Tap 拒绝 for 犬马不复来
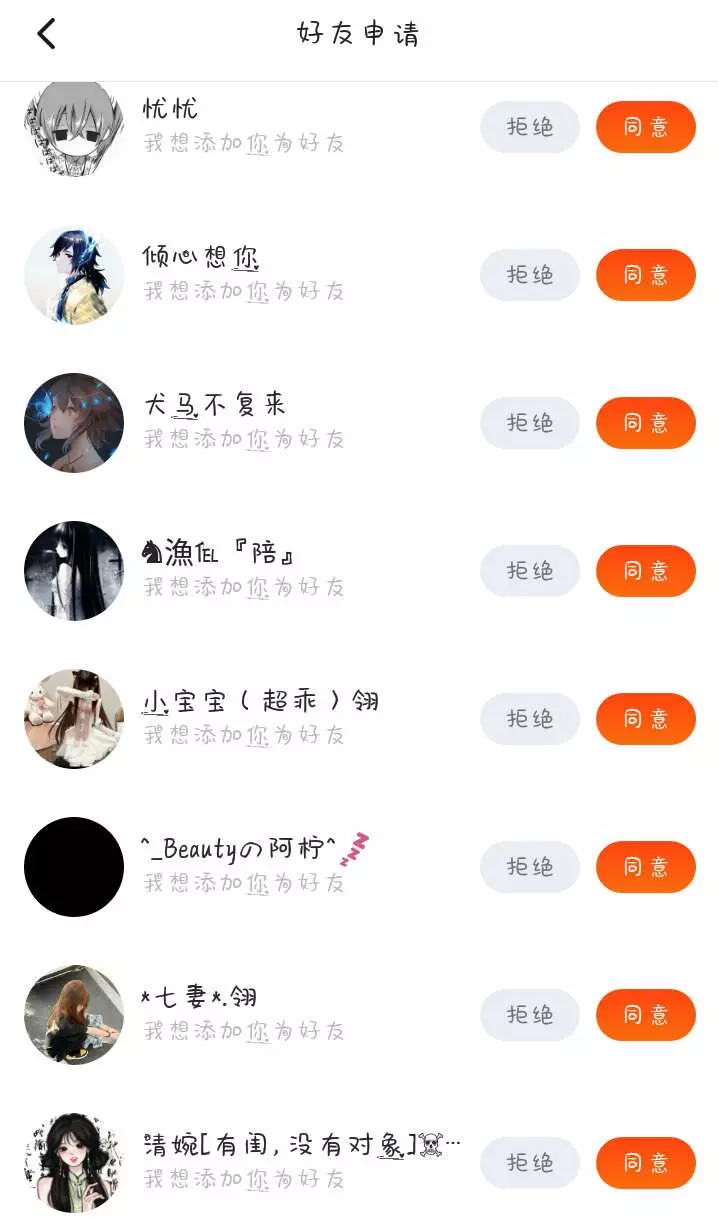Viewport: 718px width, 1217px height. 530,423
